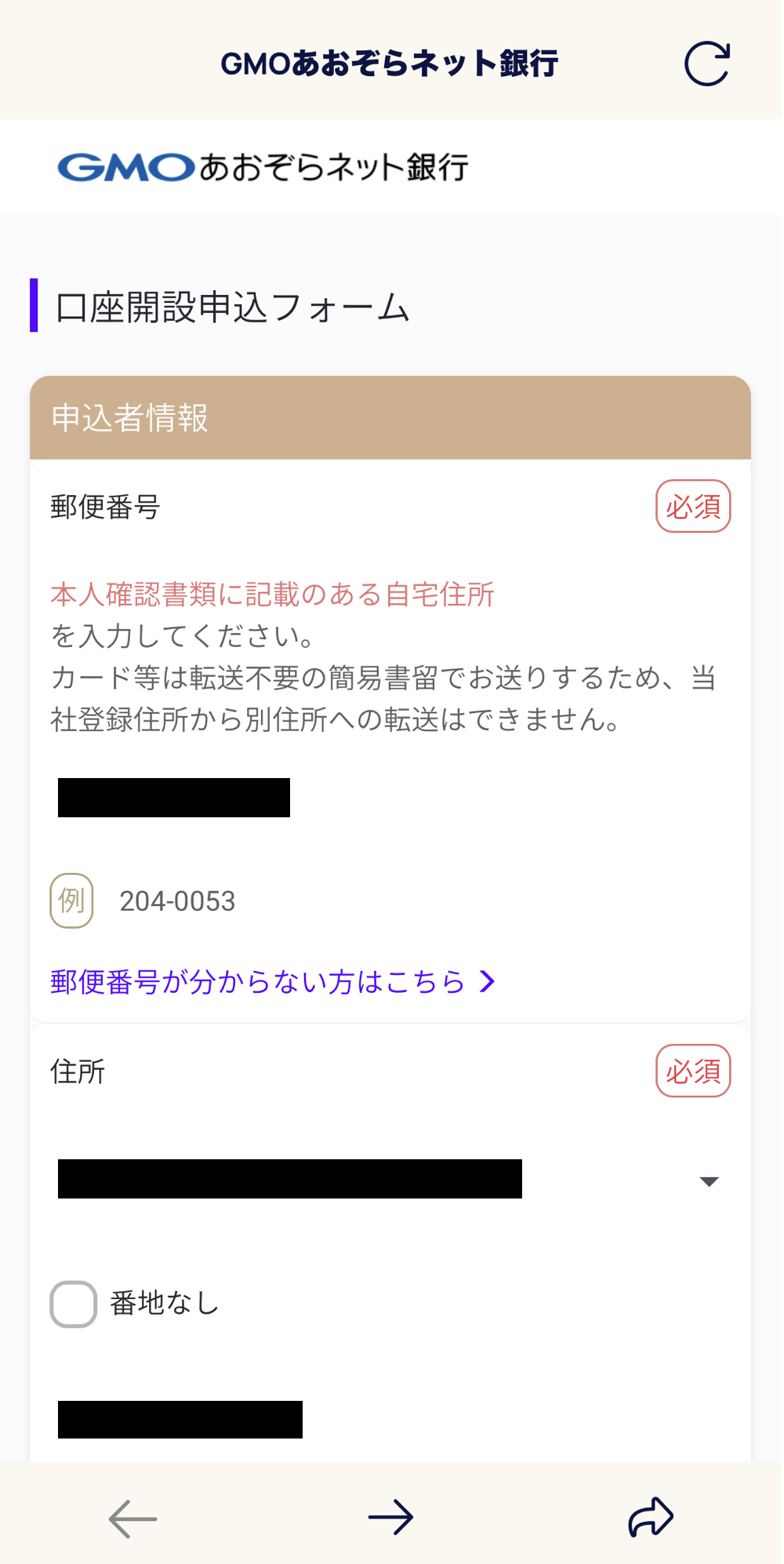This screenshot has height=1564, width=784.
Task: Go forward with the right arrow
Action: tap(390, 1517)
